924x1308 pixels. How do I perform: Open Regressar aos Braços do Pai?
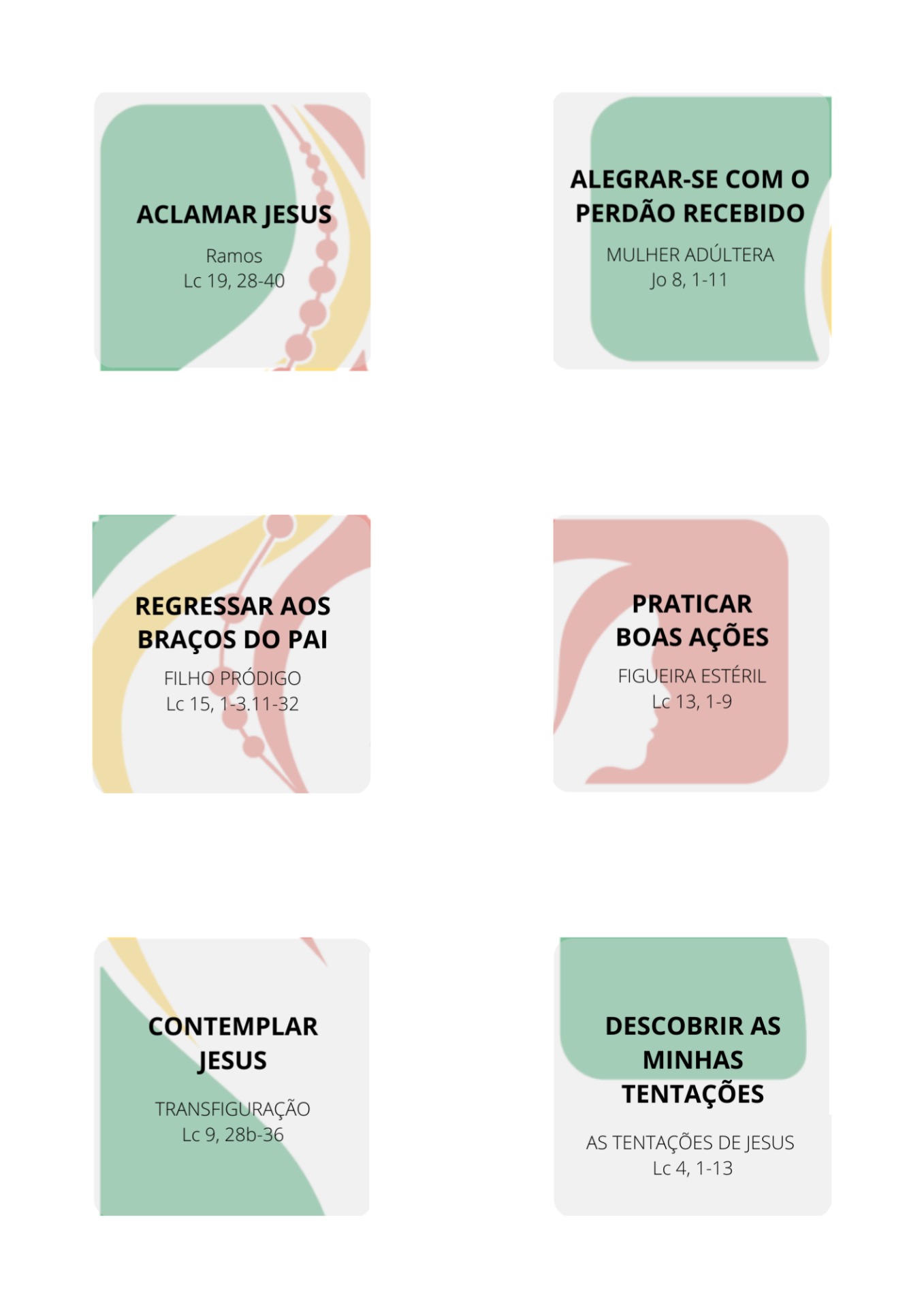[232, 654]
